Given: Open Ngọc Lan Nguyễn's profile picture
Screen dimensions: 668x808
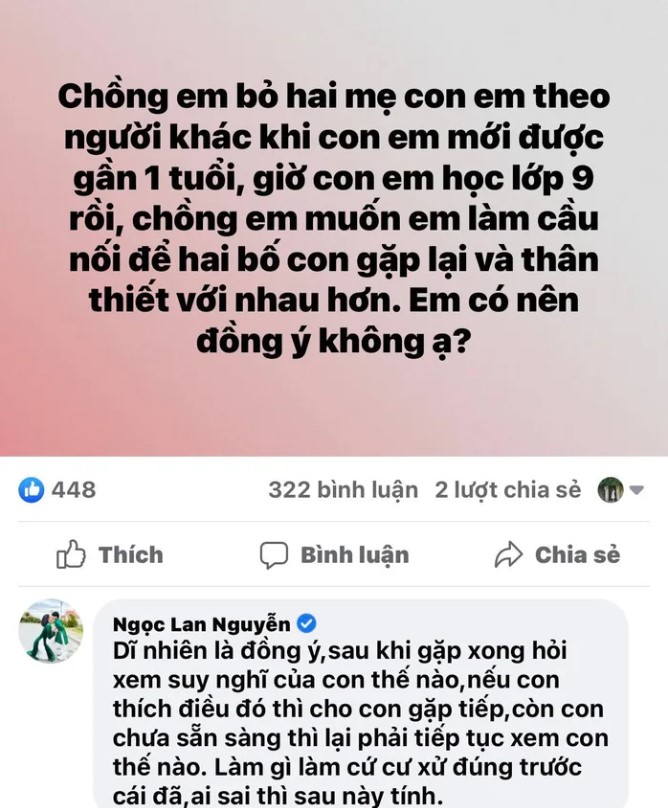Looking at the screenshot, I should coord(51,632).
